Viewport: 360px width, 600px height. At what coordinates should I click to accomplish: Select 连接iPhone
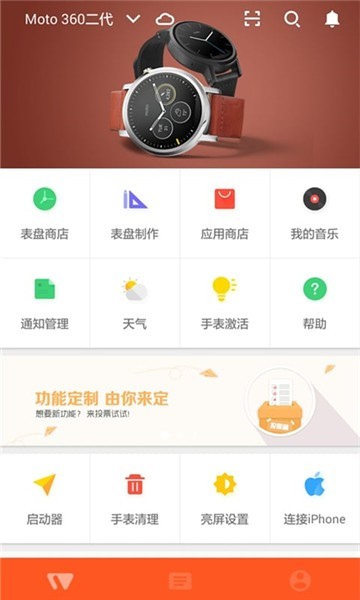[315, 499]
